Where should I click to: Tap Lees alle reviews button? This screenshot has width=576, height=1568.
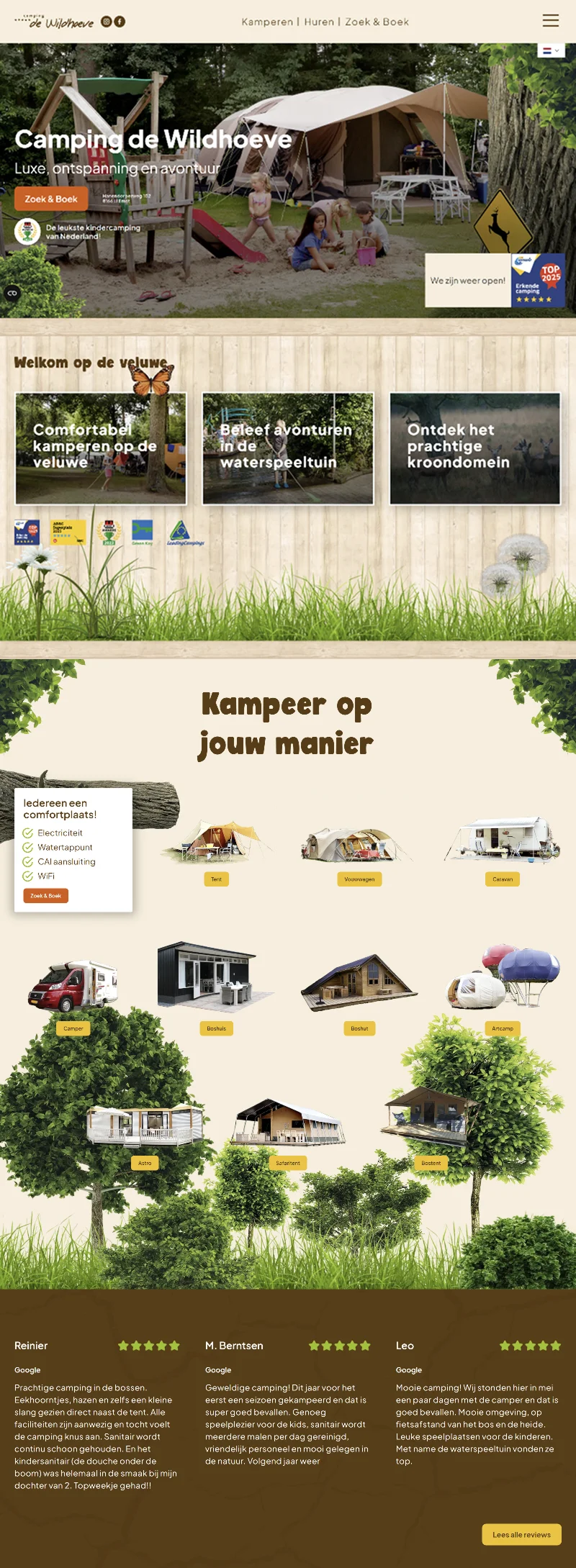click(521, 1535)
